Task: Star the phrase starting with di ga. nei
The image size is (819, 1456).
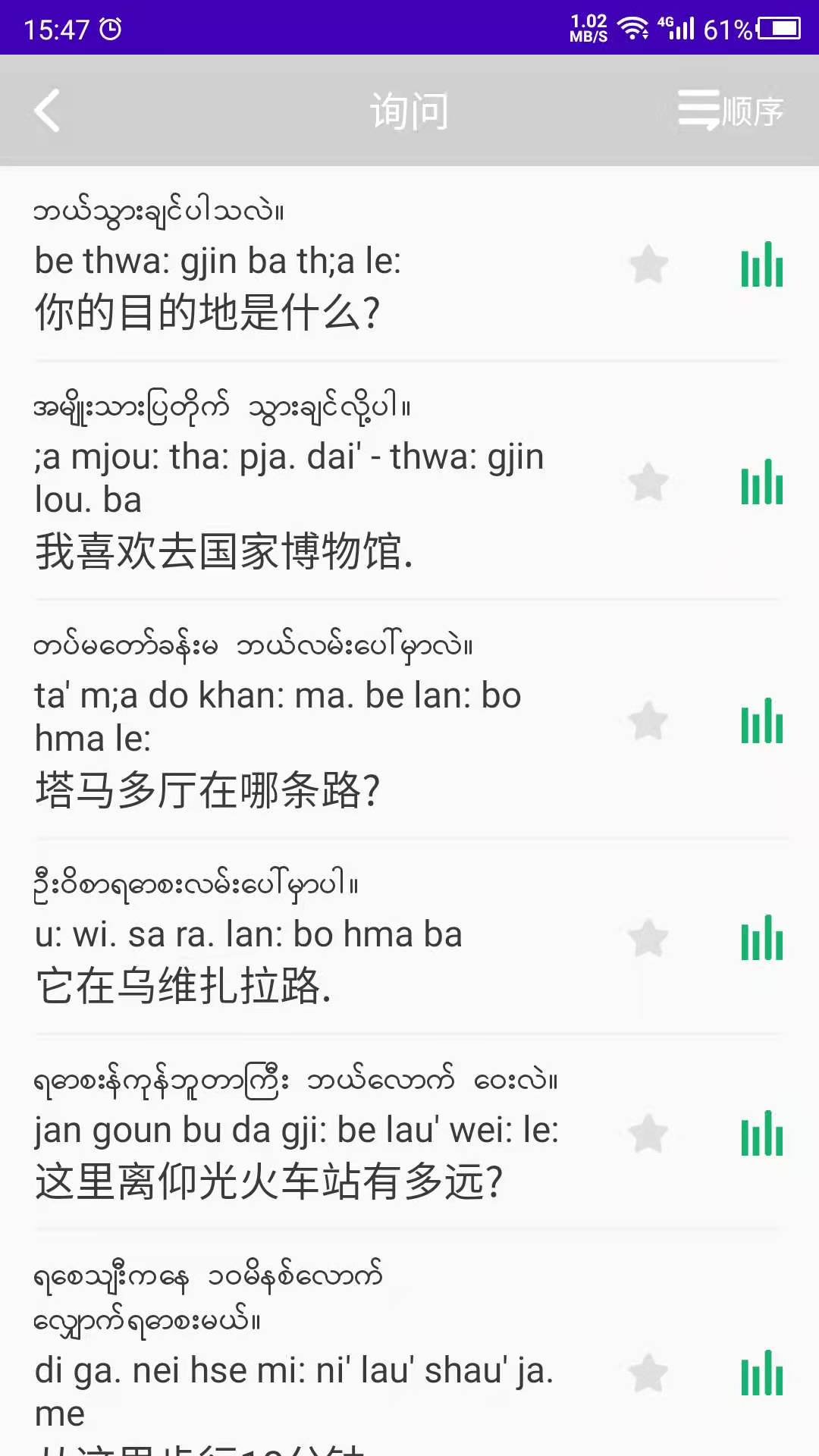Action: click(648, 1373)
